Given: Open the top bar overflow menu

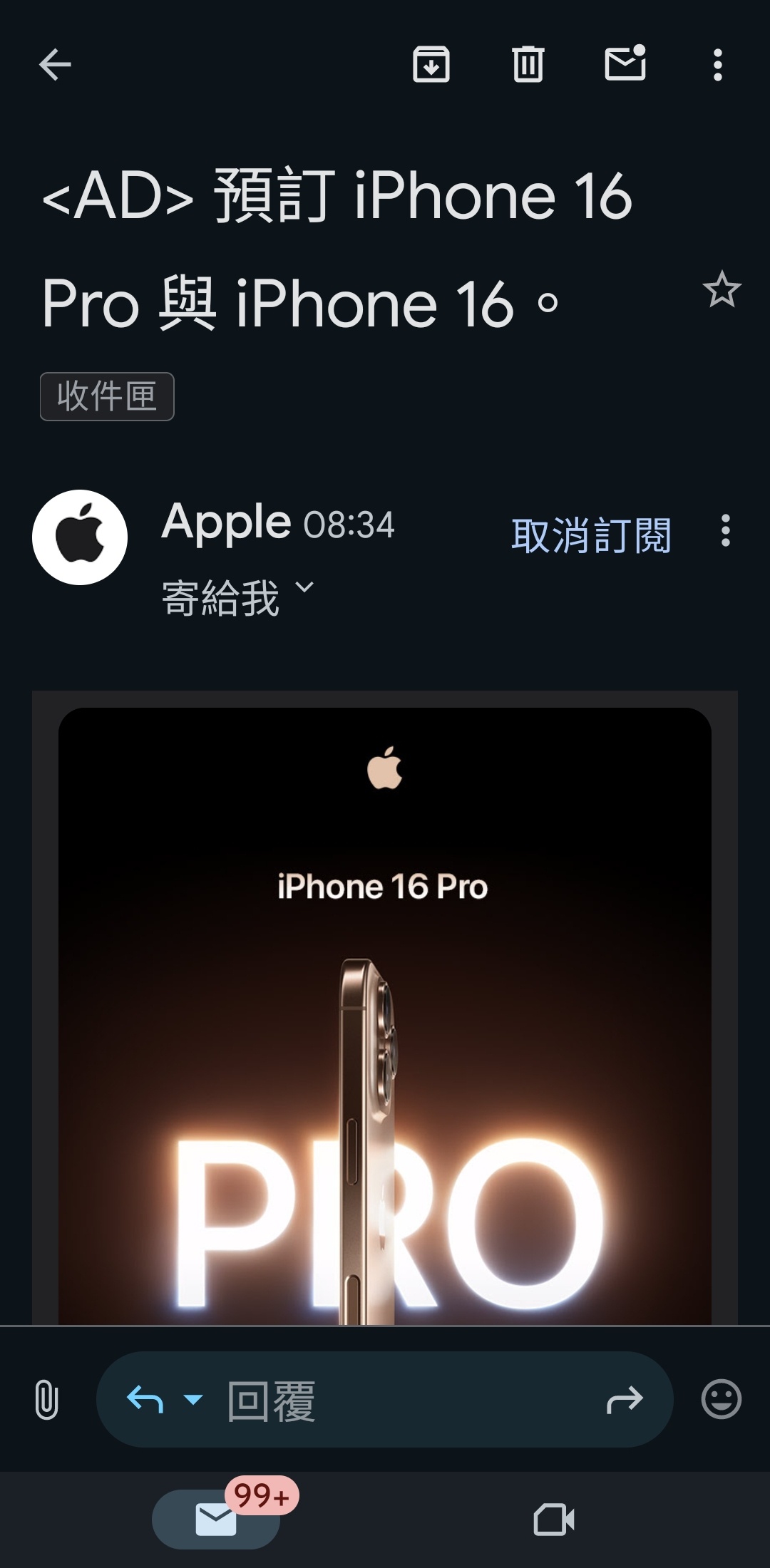Looking at the screenshot, I should [718, 66].
